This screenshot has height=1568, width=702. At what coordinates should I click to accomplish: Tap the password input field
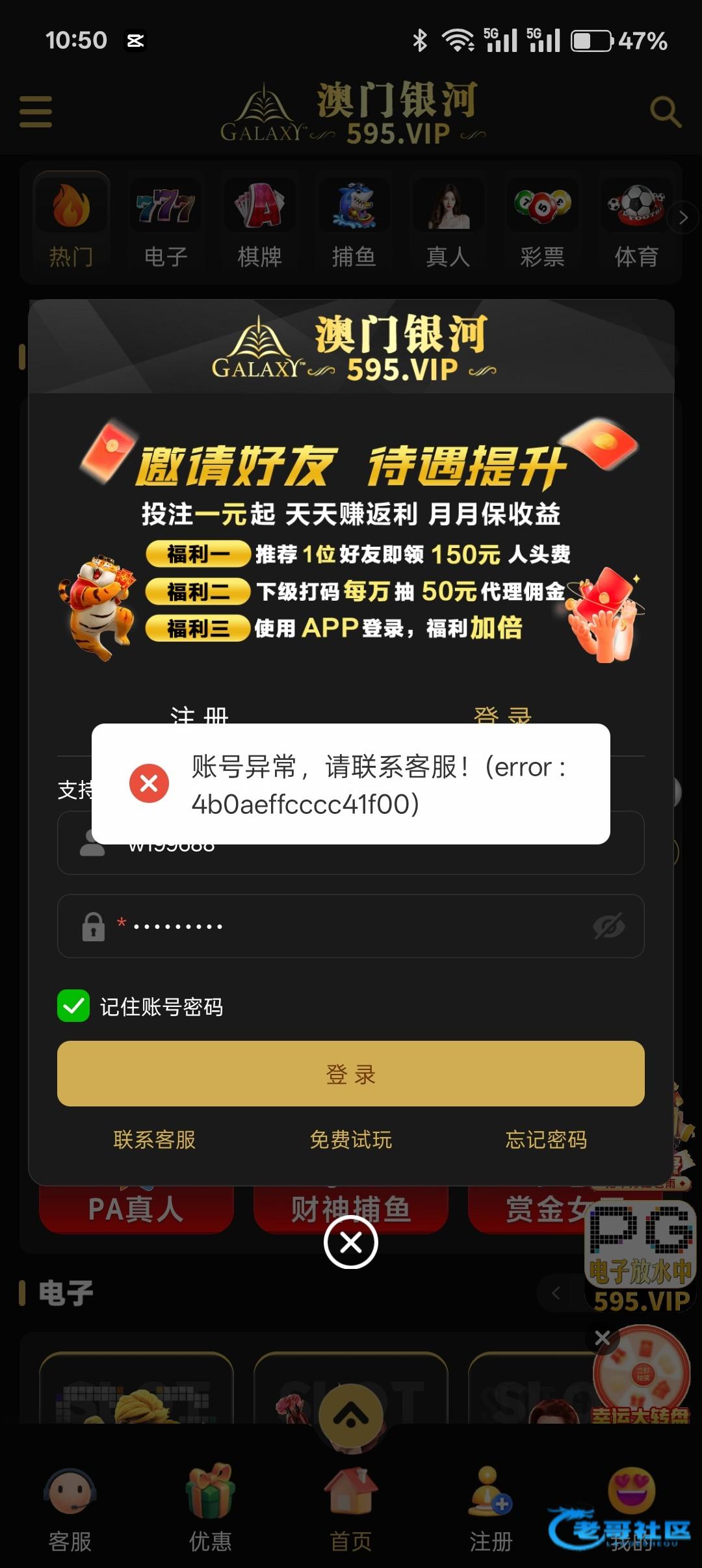tap(351, 926)
